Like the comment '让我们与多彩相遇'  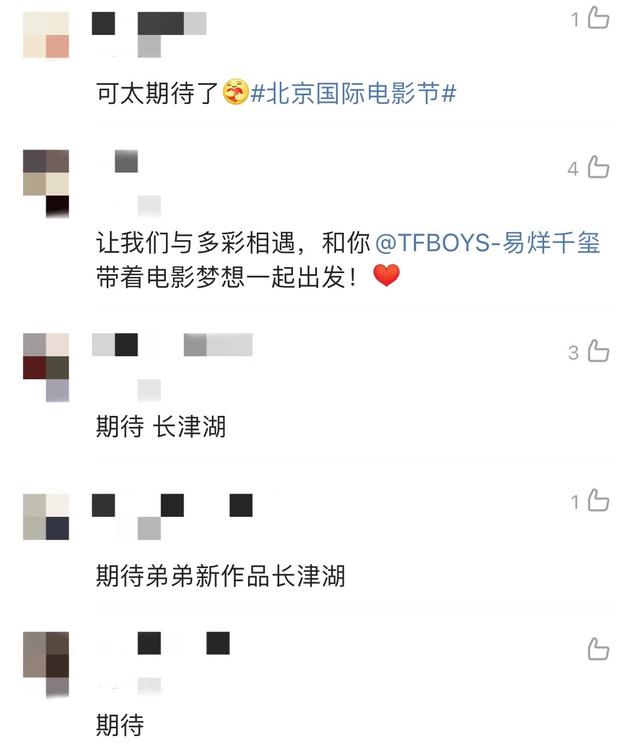click(x=598, y=168)
